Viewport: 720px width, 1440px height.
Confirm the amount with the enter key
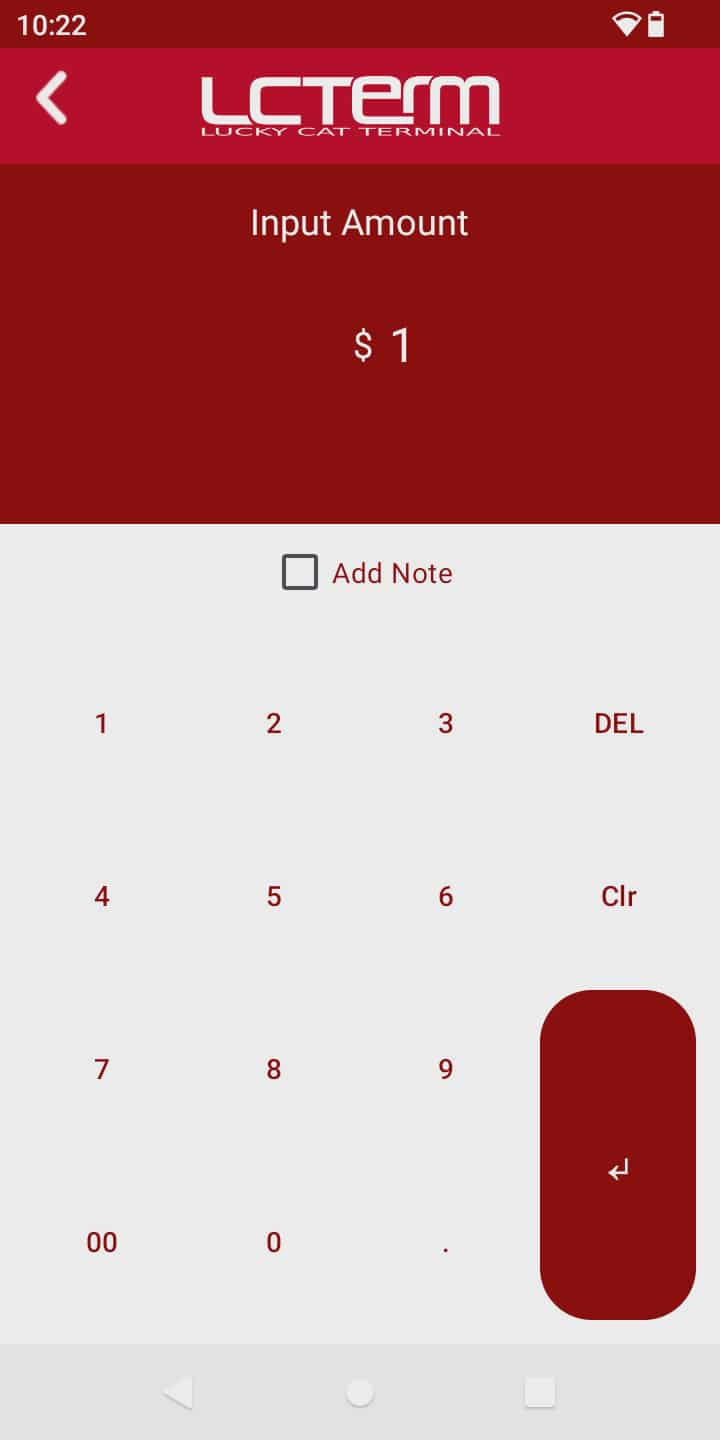pyautogui.click(x=618, y=1156)
